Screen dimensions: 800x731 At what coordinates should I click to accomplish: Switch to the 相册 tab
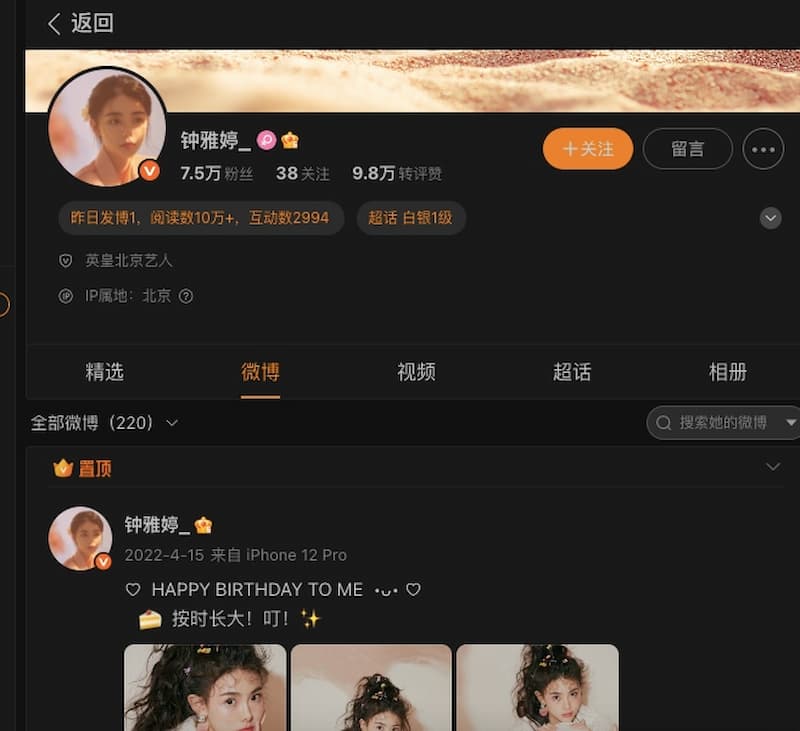pos(727,372)
